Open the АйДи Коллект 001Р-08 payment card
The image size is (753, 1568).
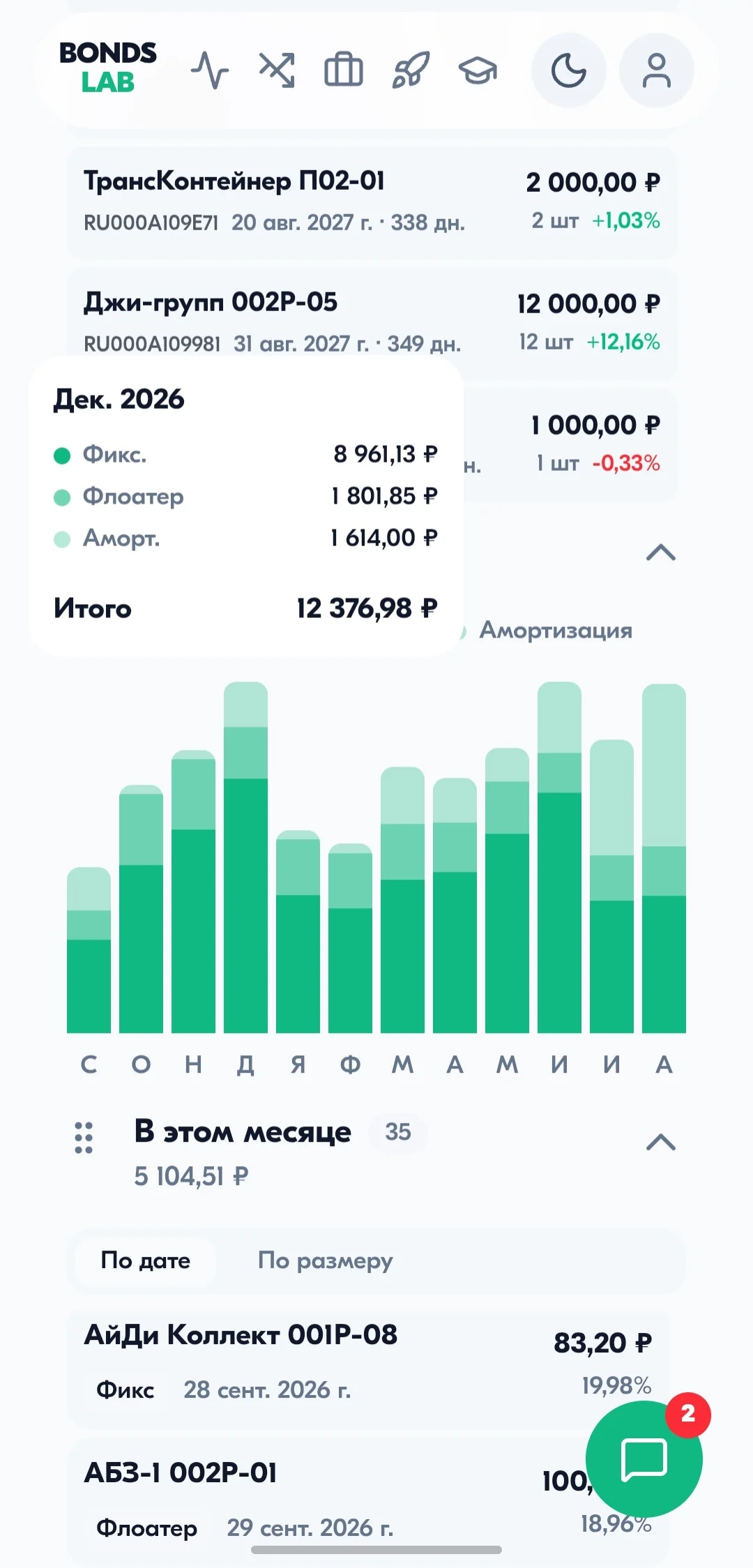(x=368, y=1369)
